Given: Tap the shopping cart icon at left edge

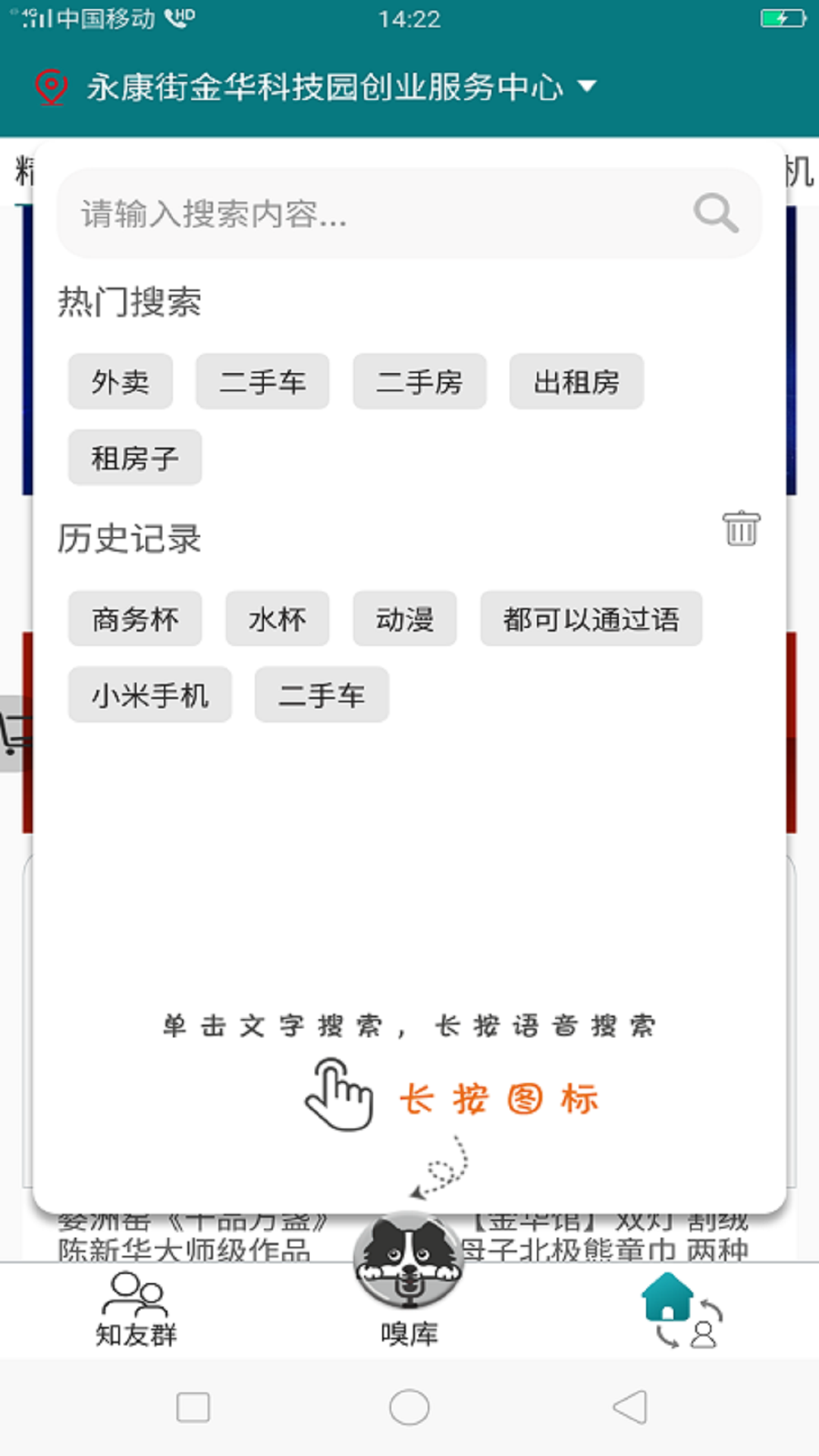Looking at the screenshot, I should (x=14, y=733).
